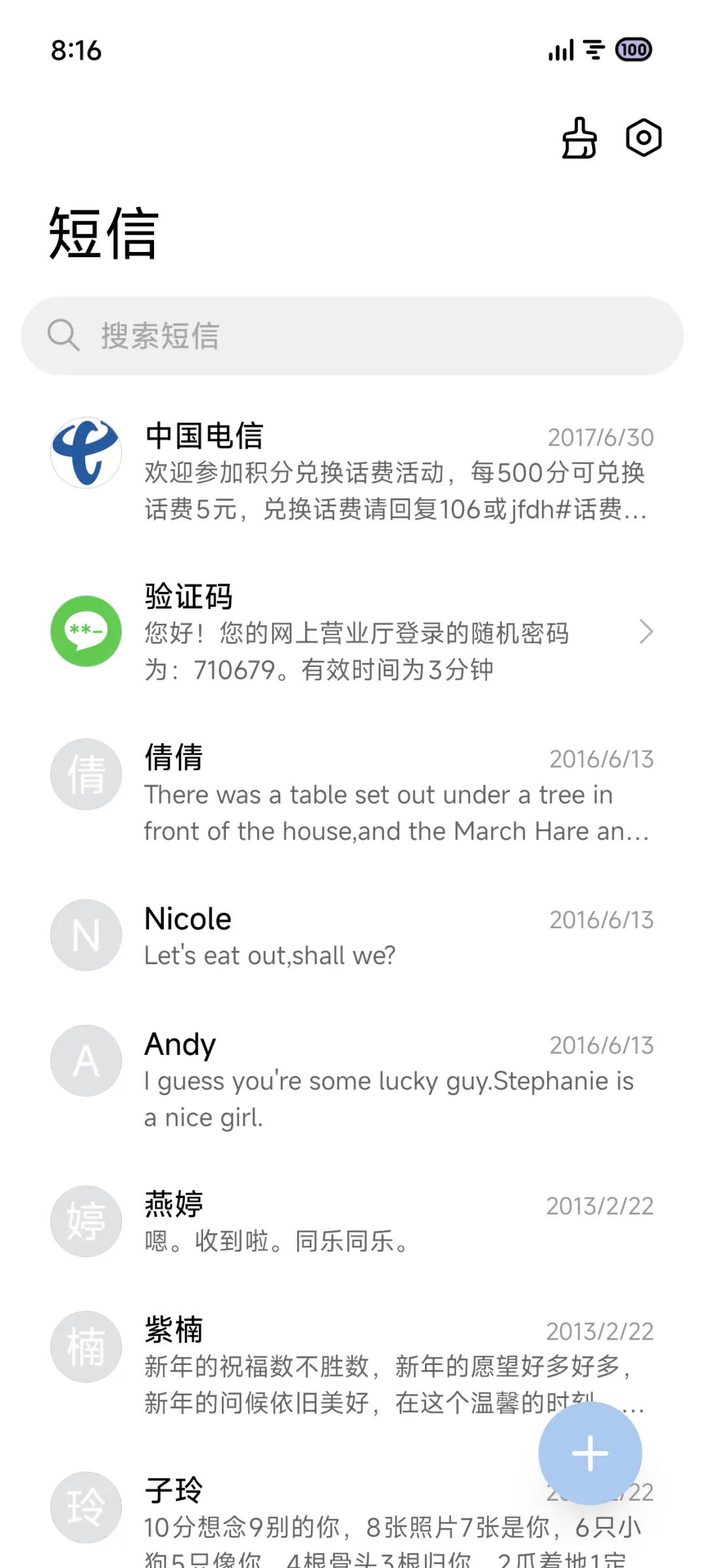Viewport: 705px width, 1568px height.
Task: Tap the 紫楠 contact avatar
Action: coord(86,1346)
